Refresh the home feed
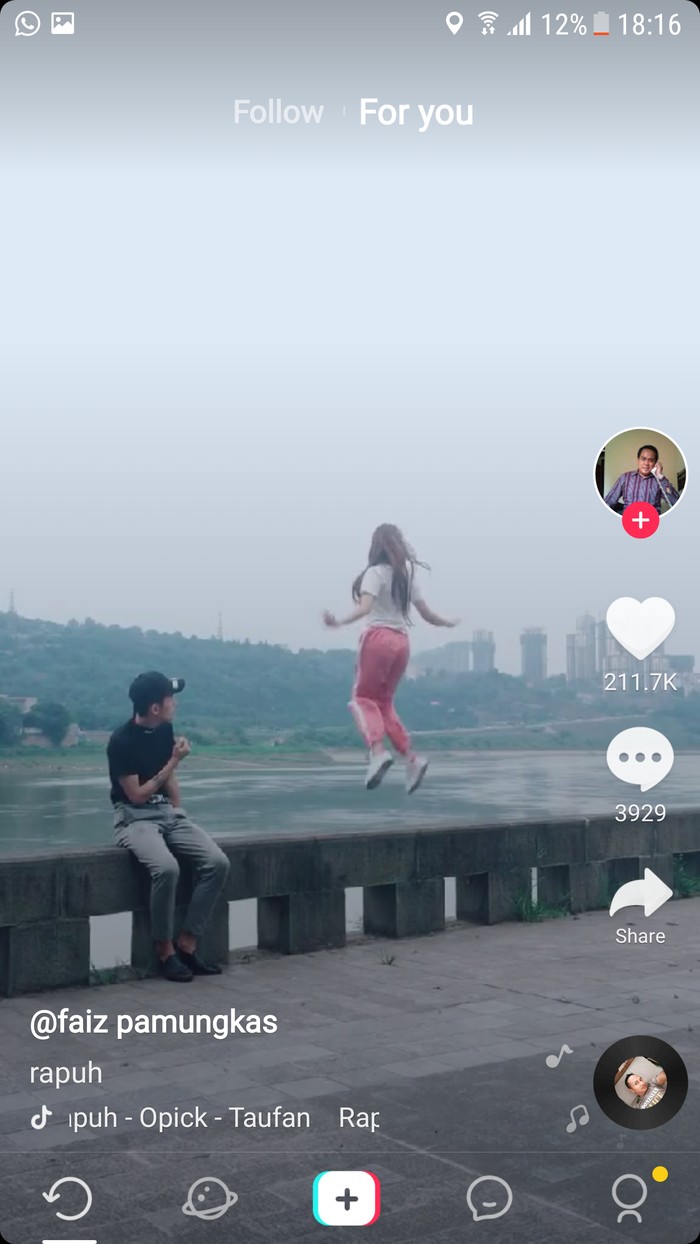Viewport: 700px width, 1244px height. coord(68,1198)
